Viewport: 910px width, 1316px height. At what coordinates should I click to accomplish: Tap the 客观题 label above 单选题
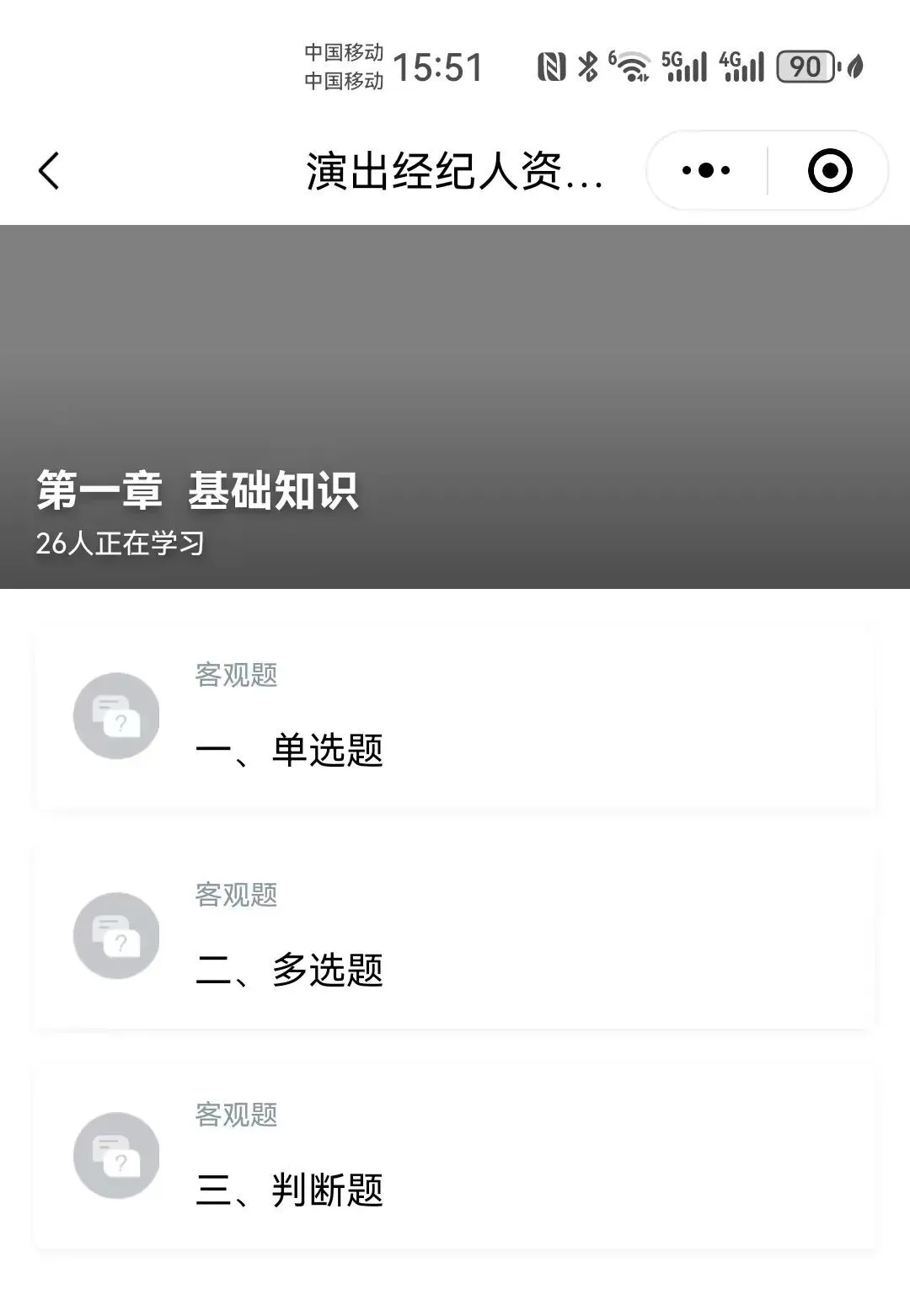(235, 674)
